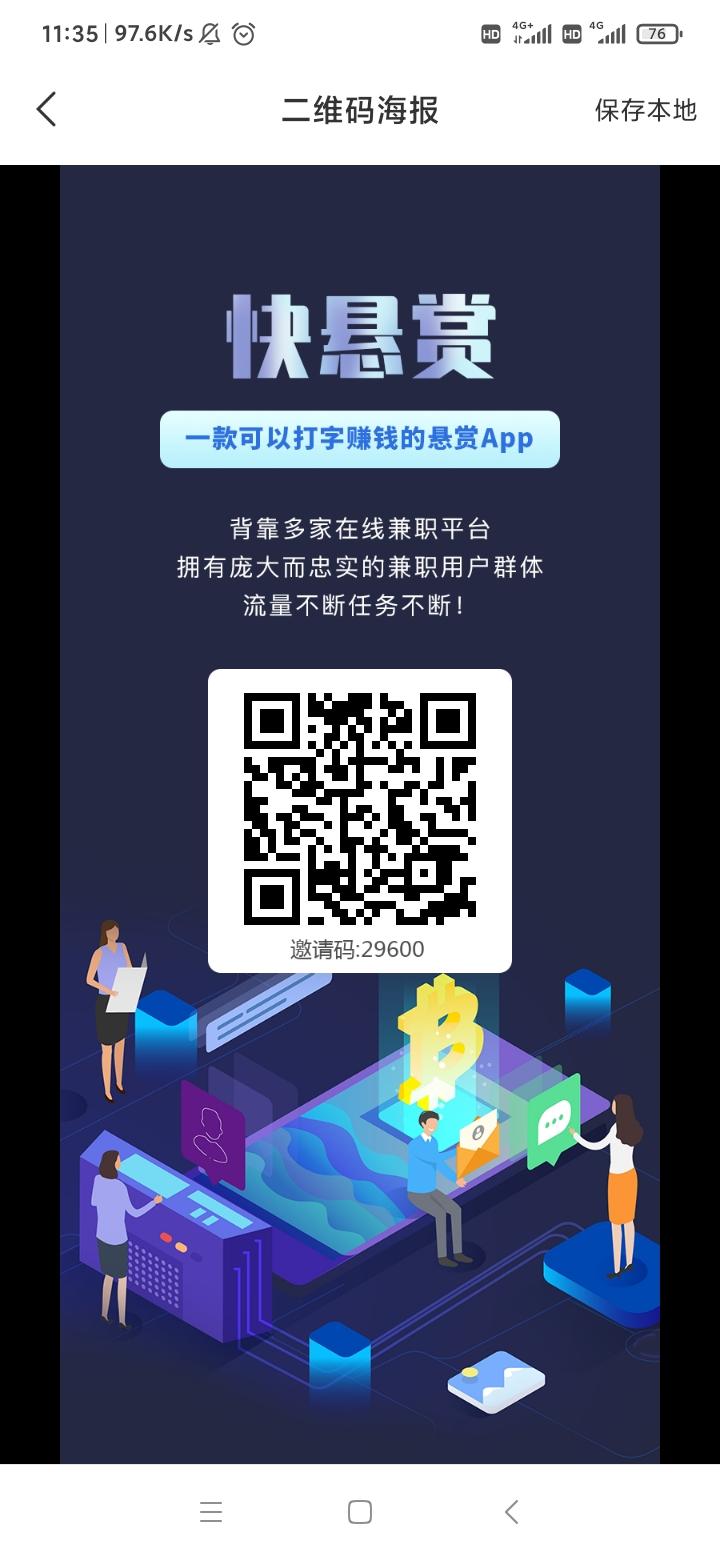Tap the 保存本地 save option
This screenshot has height=1560, width=720.
point(646,110)
